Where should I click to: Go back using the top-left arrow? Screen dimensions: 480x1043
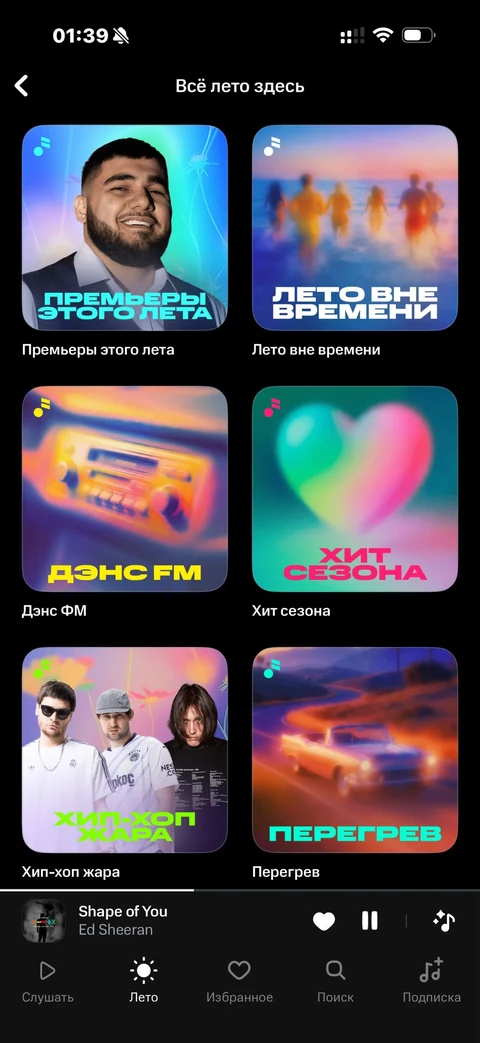[x=21, y=86]
